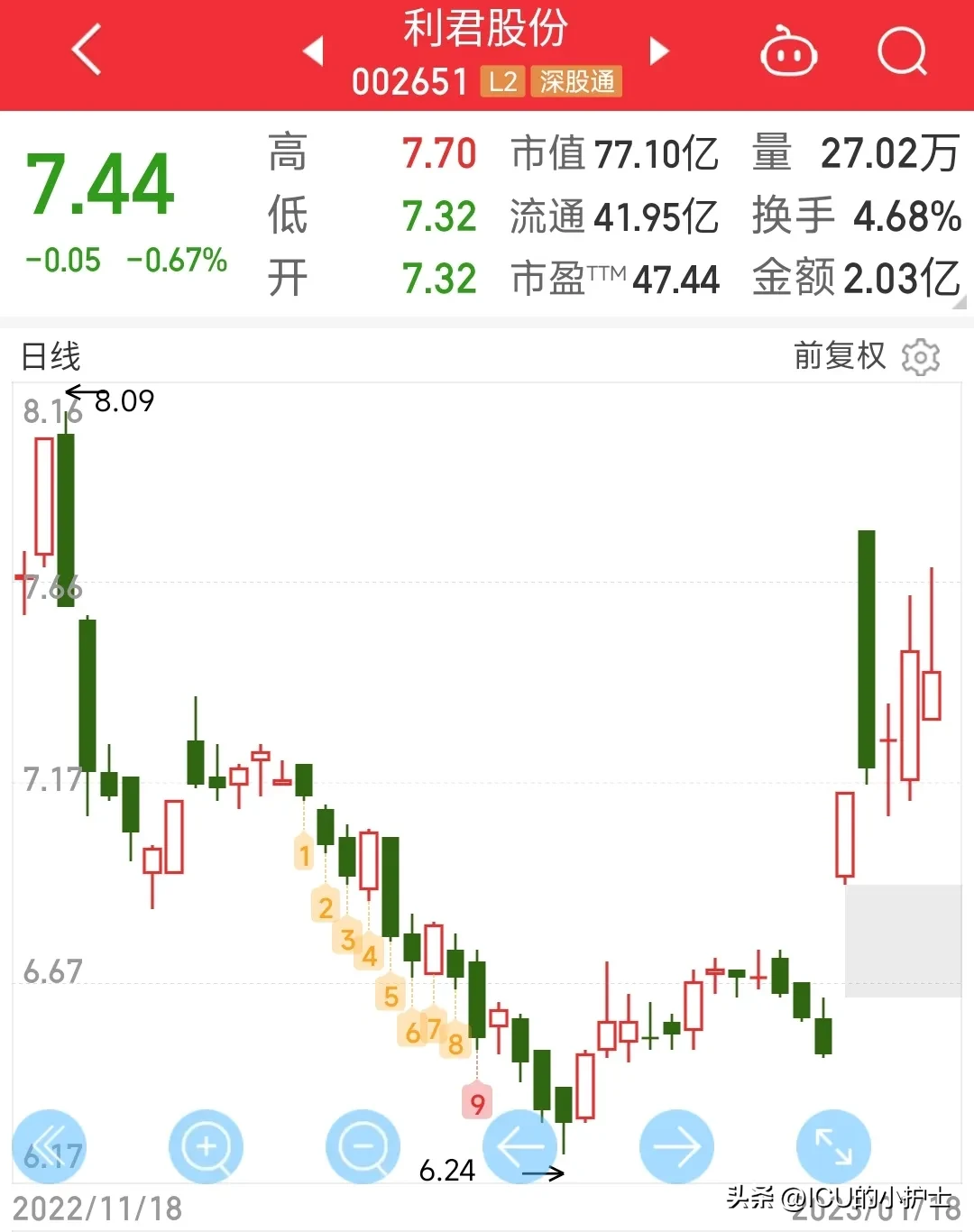Expand more quote details
The width and height of the screenshot is (974, 1232).
coord(959,304)
